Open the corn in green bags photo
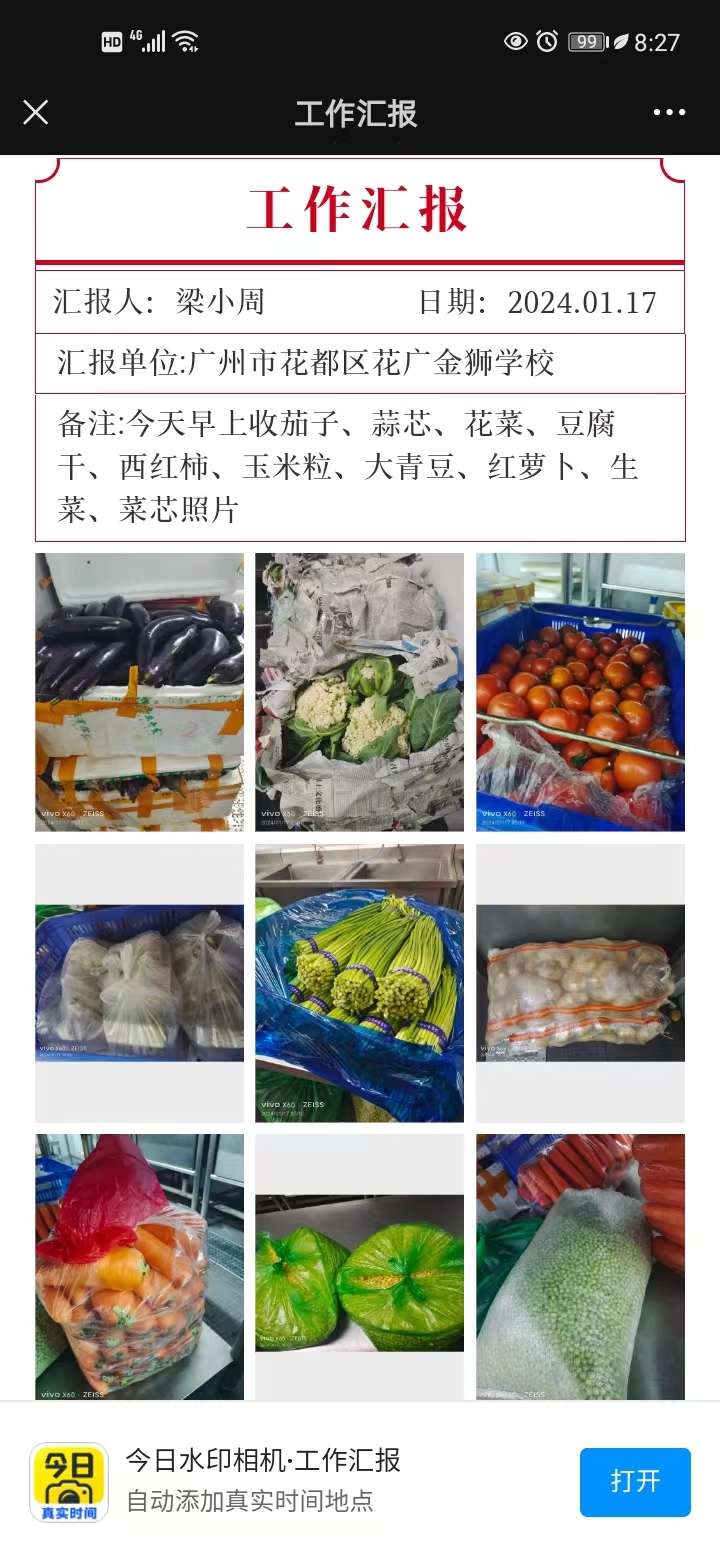The height and width of the screenshot is (1560, 720). [359, 1272]
